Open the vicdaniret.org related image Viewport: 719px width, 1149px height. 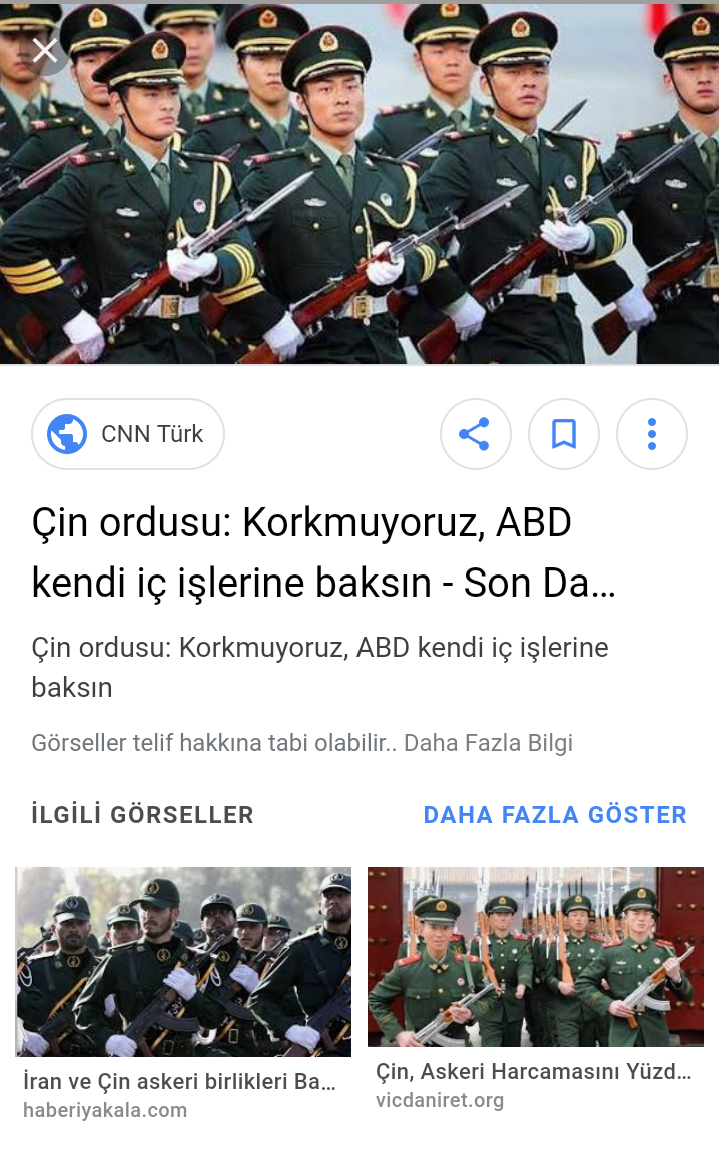[x=535, y=956]
